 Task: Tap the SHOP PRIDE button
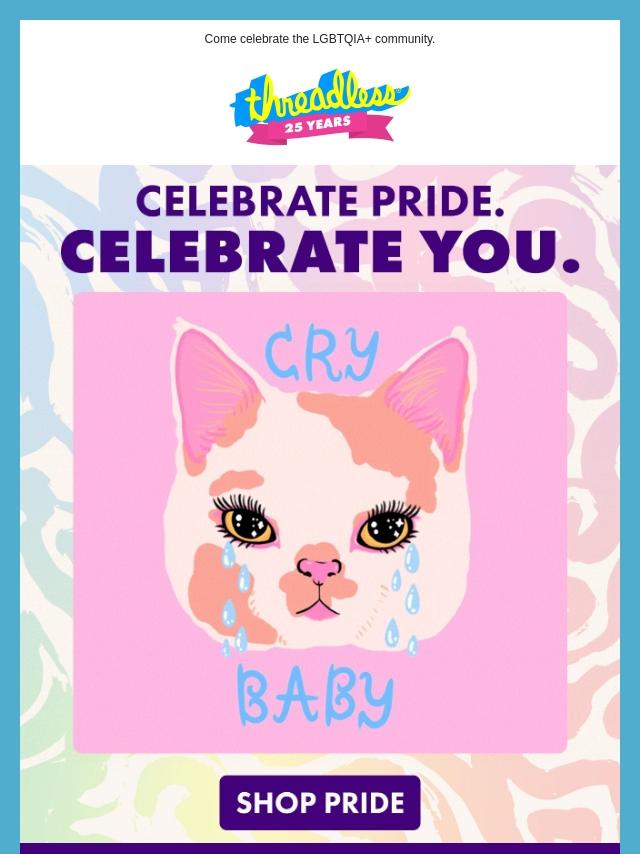coord(320,802)
